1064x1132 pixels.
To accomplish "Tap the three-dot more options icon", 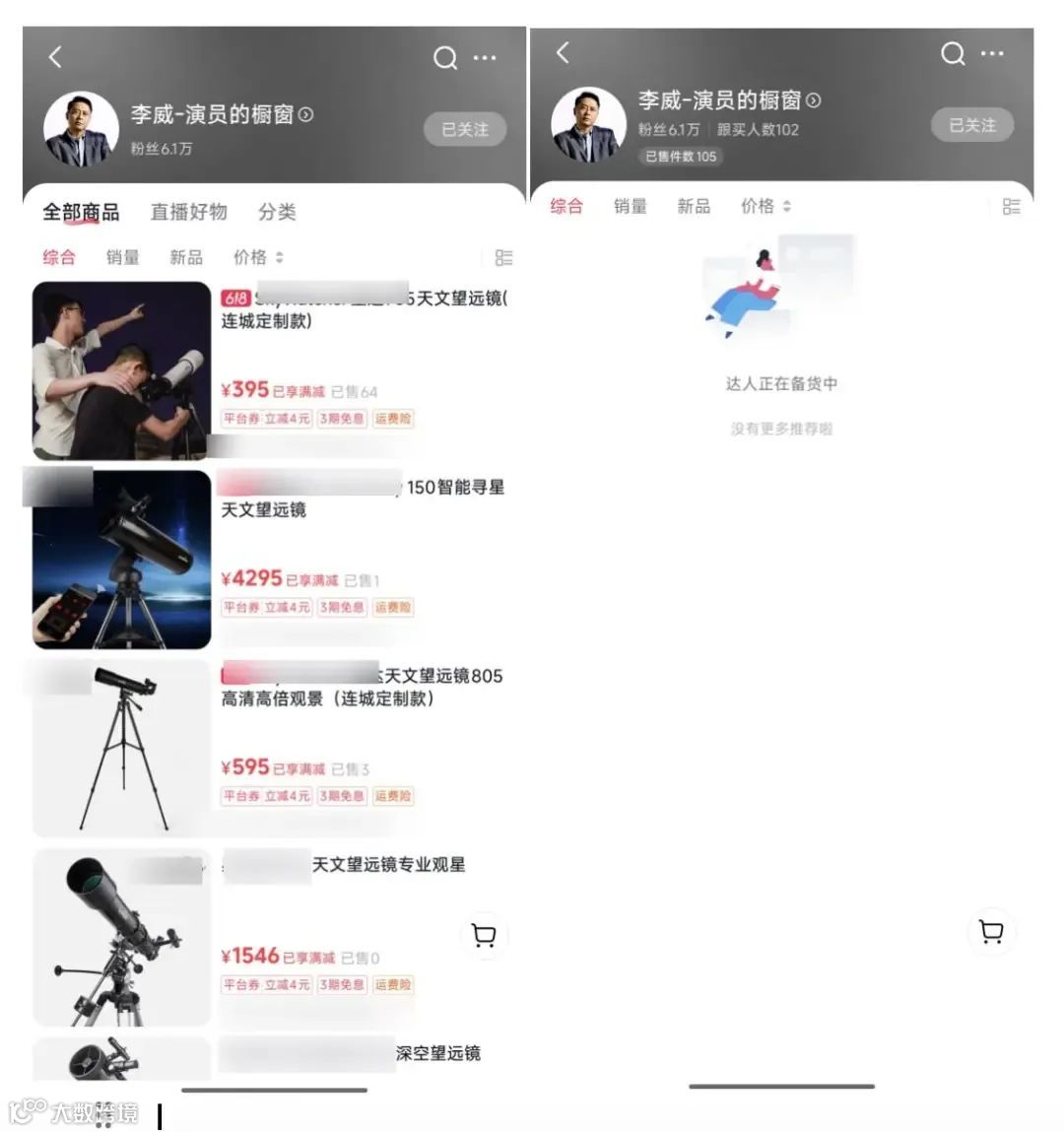I will click(485, 58).
